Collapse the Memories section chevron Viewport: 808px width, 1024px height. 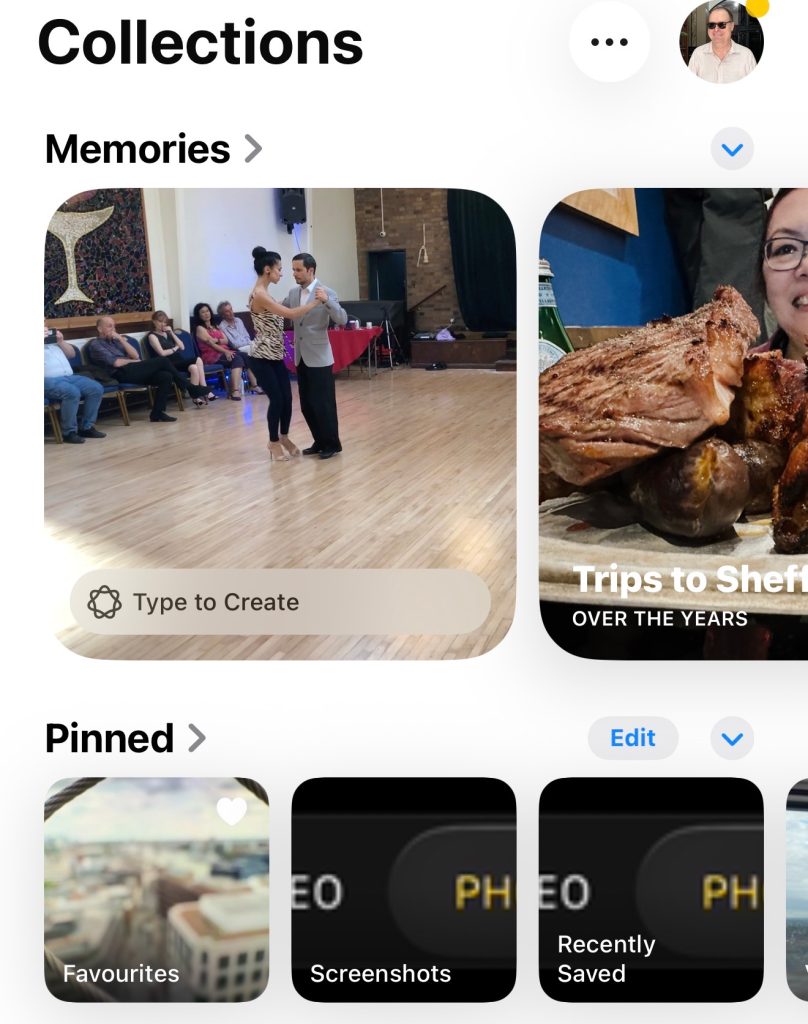coord(732,150)
